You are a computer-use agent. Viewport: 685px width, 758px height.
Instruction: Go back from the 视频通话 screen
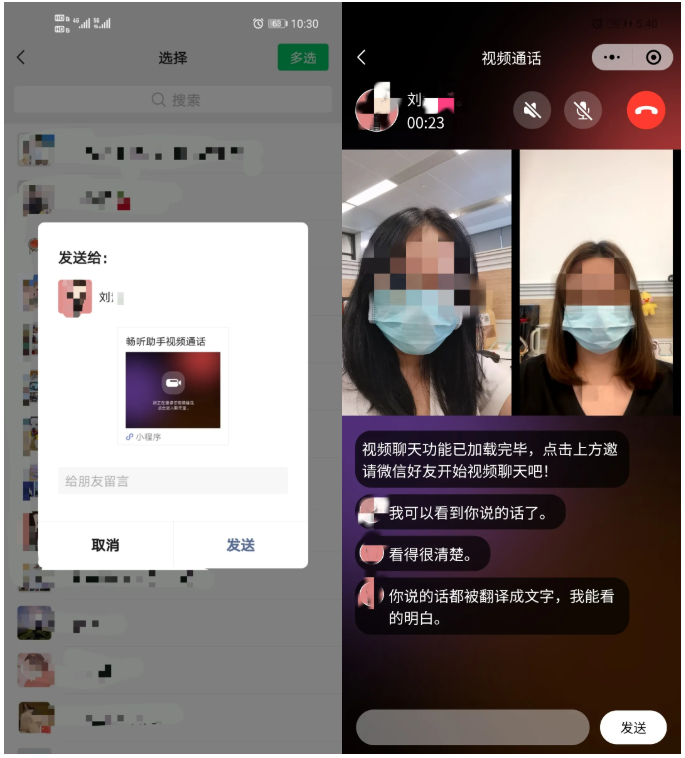click(362, 58)
